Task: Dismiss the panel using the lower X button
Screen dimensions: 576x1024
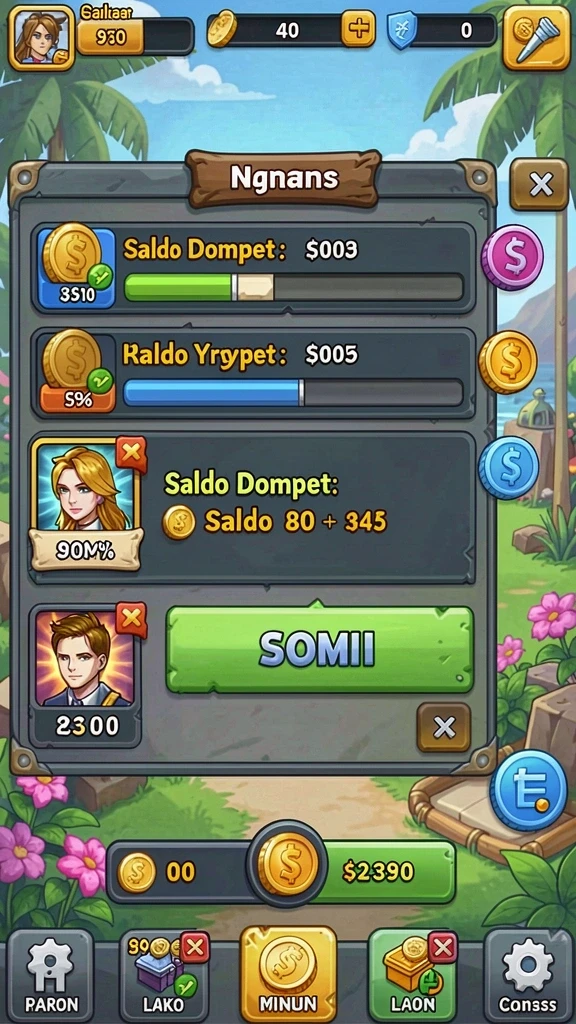Action: (x=444, y=728)
